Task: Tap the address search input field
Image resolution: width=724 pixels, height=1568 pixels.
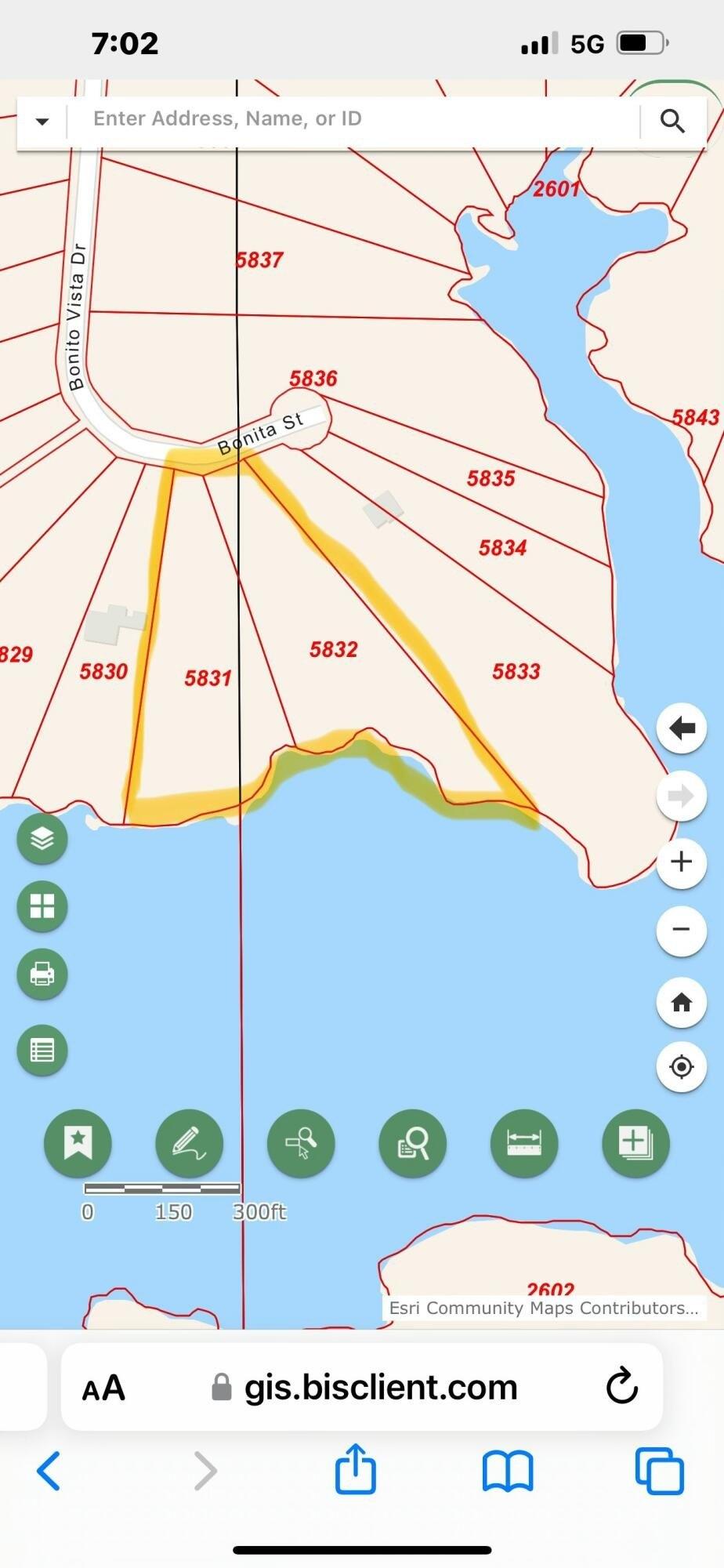Action: [353, 119]
